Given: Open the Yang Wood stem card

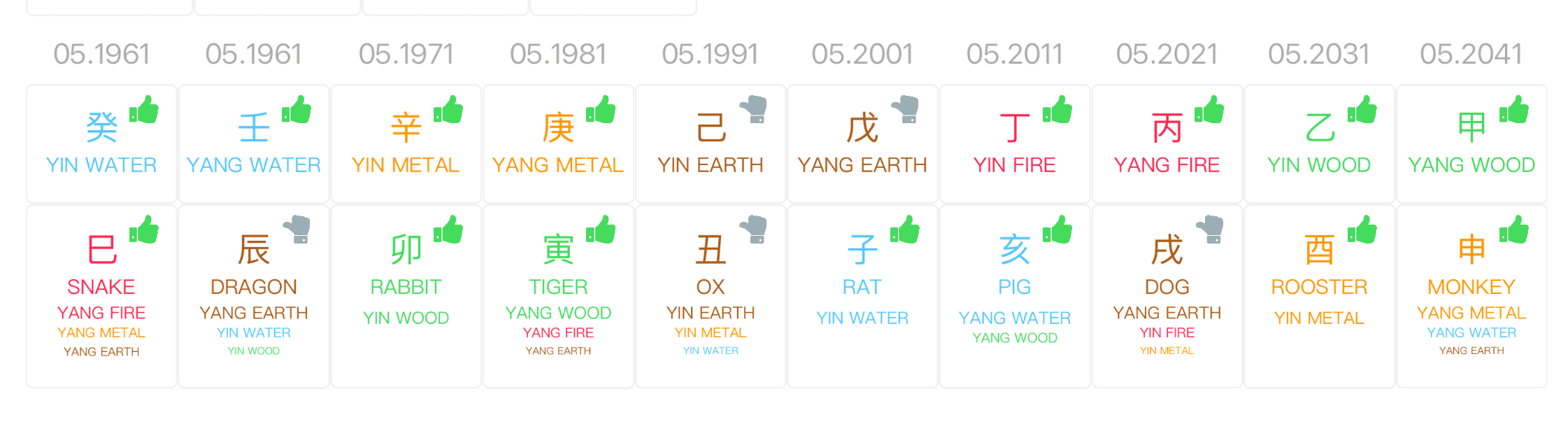Looking at the screenshot, I should click(x=1471, y=144).
